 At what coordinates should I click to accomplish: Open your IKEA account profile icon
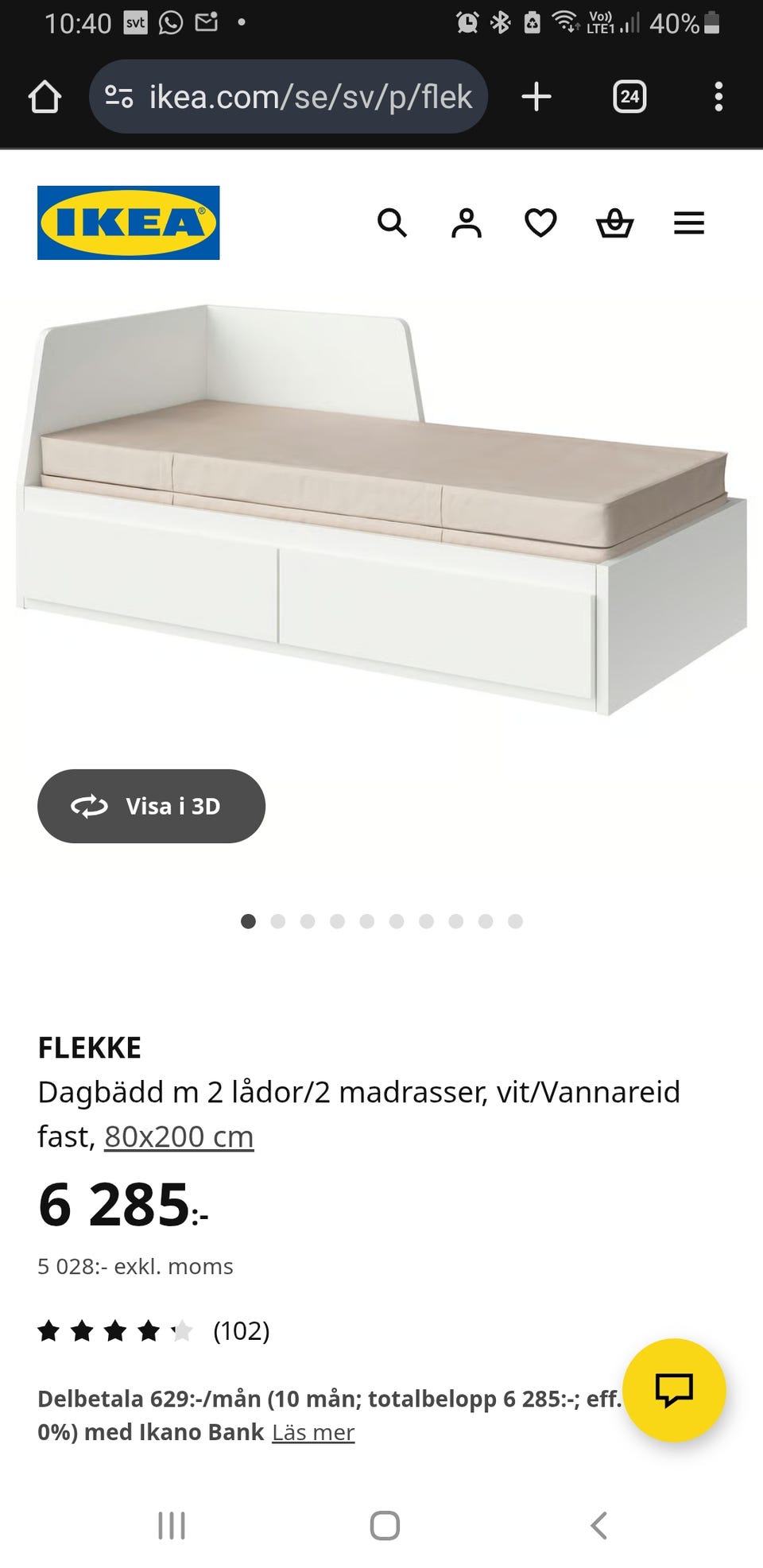pyautogui.click(x=467, y=223)
